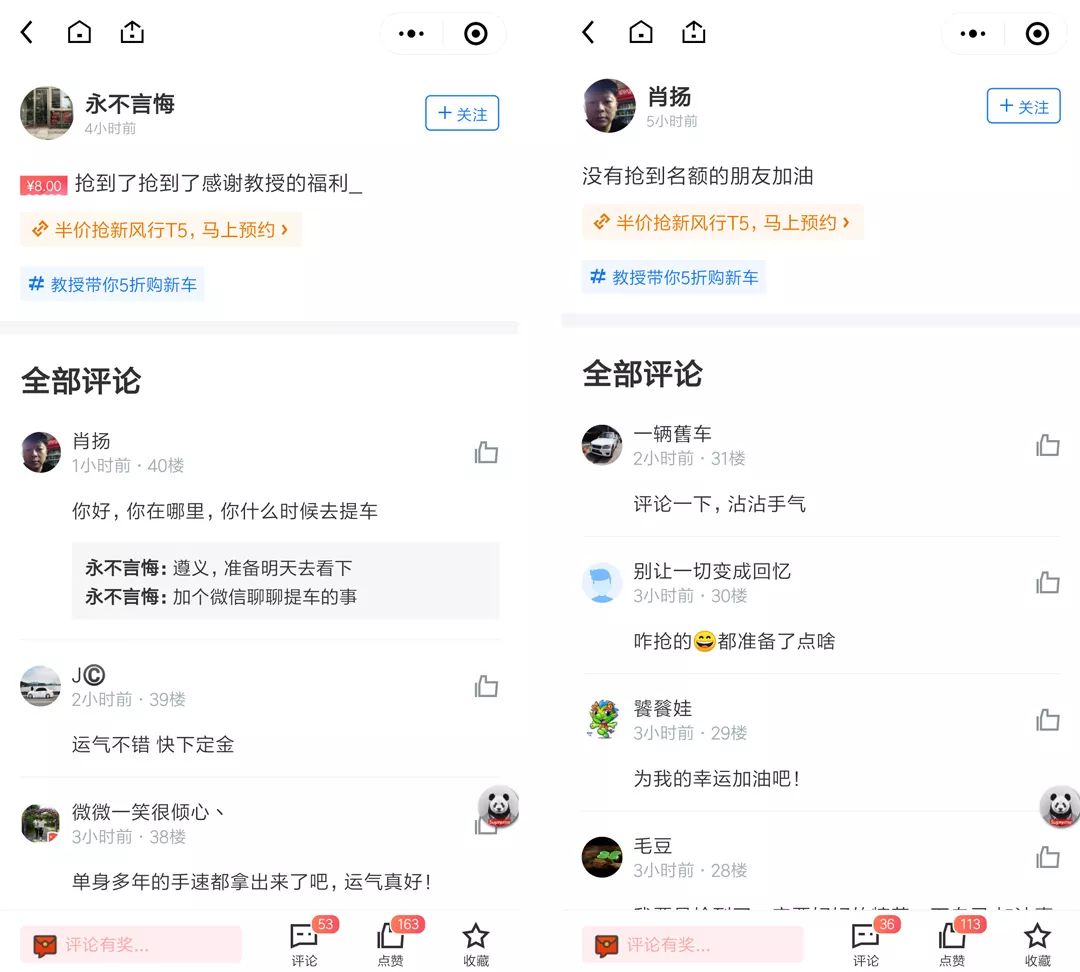Open the #教授带你5折购新车 topic under 永不言悔's post

tap(112, 284)
